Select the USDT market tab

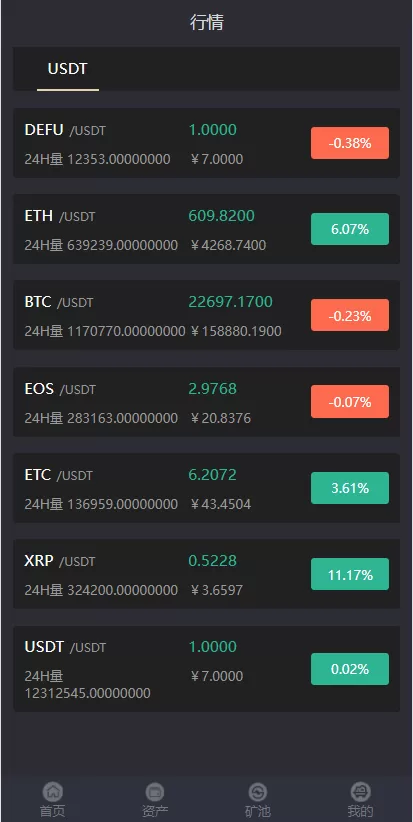click(x=68, y=69)
